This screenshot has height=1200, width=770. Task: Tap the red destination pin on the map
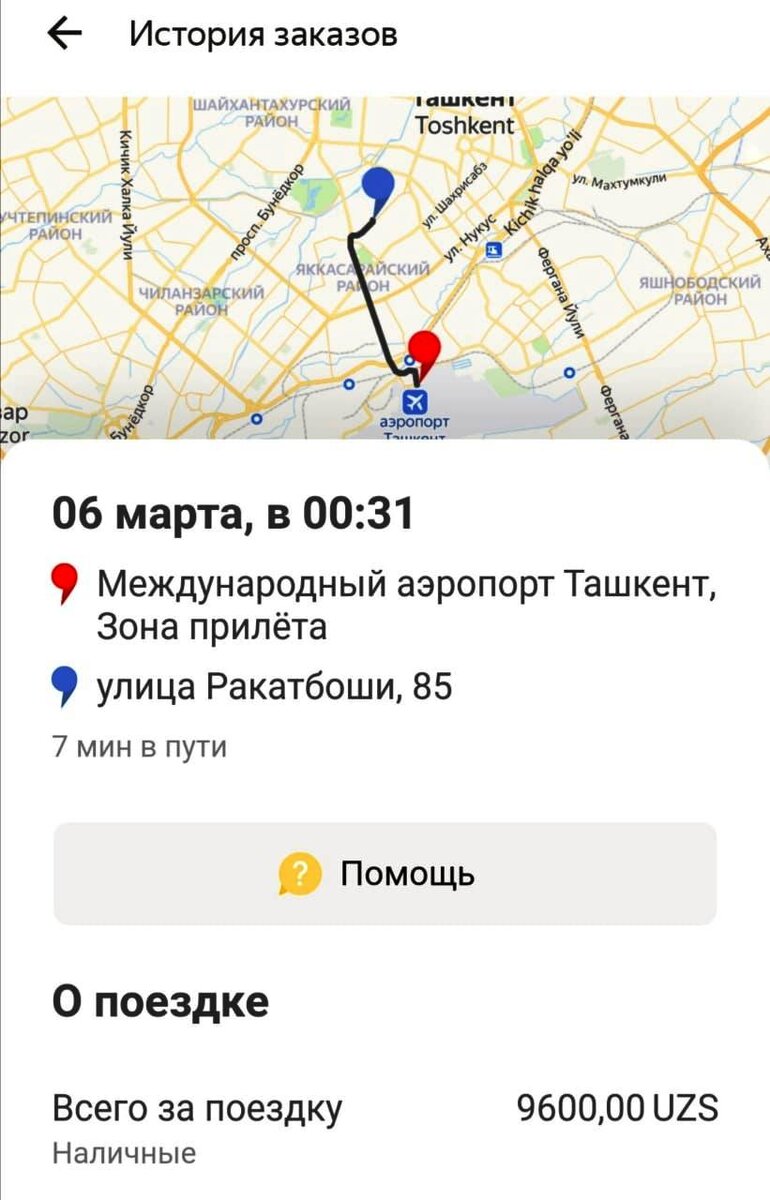(424, 348)
